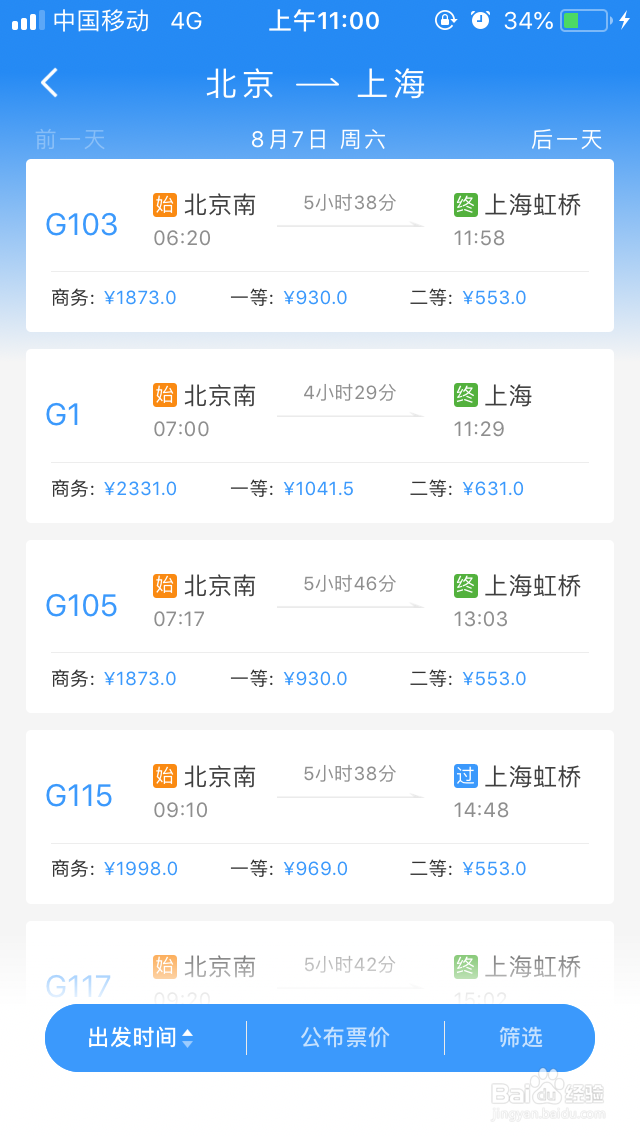Jump to the next day 后一天
Viewport: 640px width, 1136px height.
[567, 139]
